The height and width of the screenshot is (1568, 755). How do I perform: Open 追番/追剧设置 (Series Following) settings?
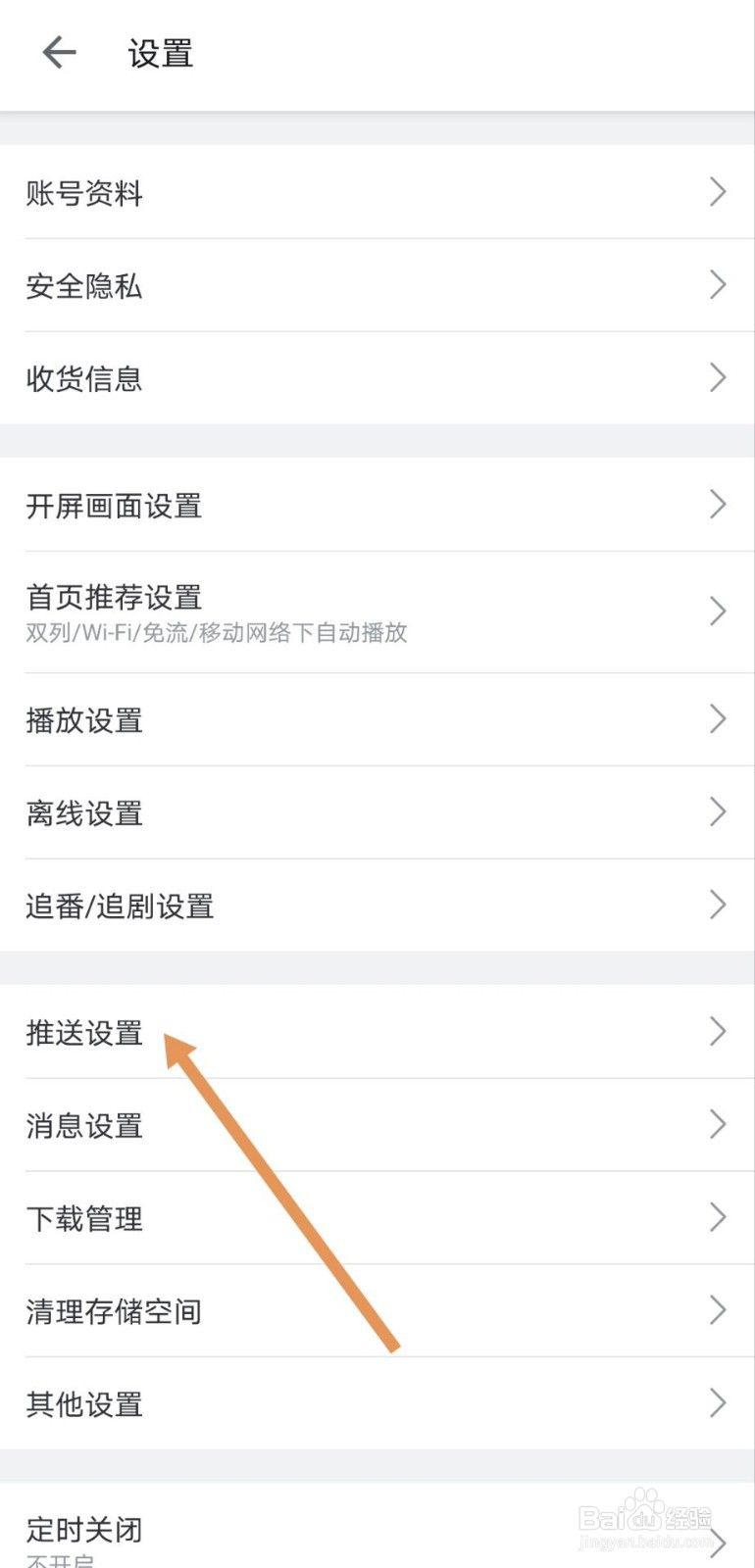[x=377, y=906]
